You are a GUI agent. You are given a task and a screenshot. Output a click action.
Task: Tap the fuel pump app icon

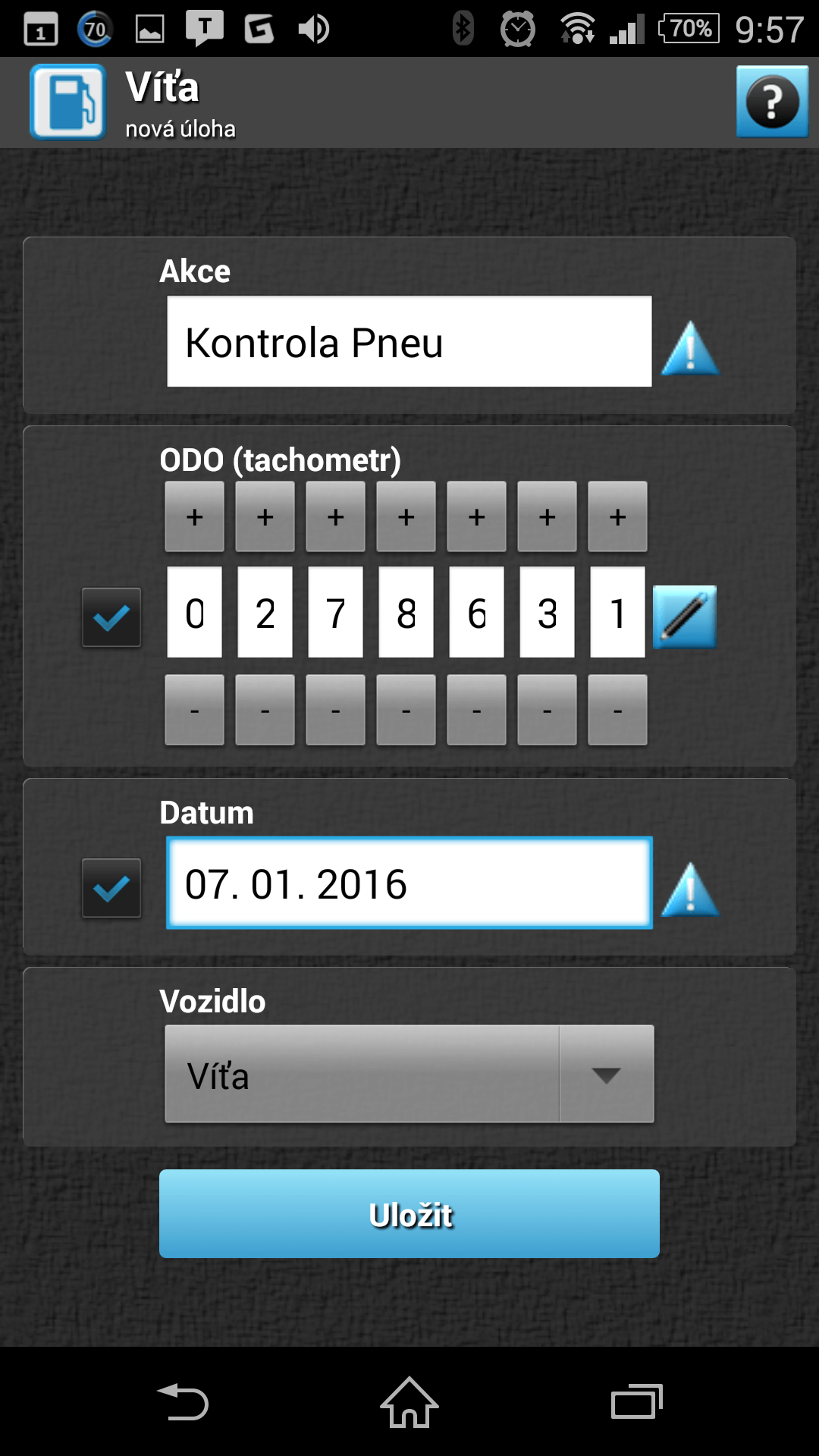(67, 102)
